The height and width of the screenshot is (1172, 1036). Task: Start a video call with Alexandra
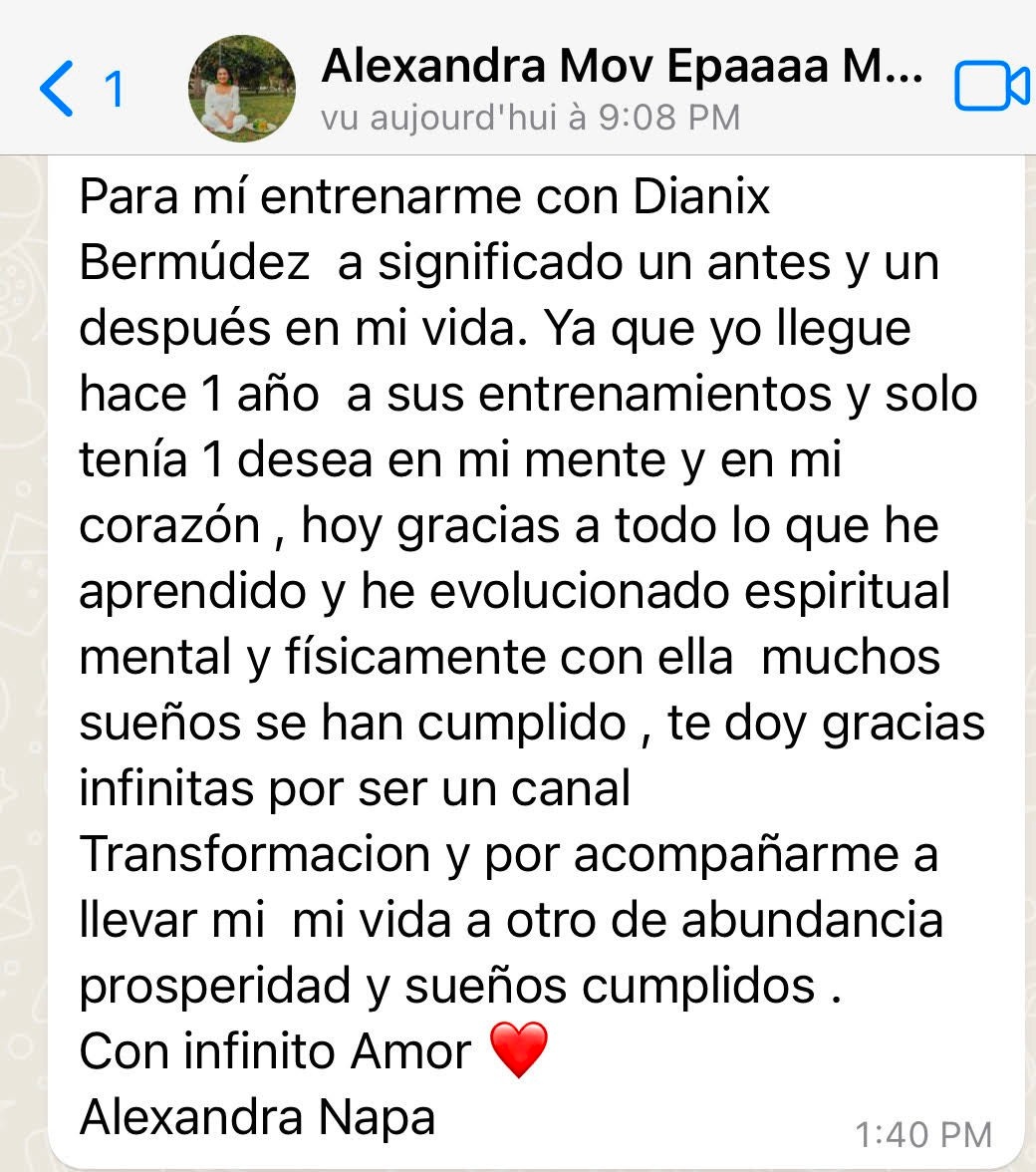991,88
